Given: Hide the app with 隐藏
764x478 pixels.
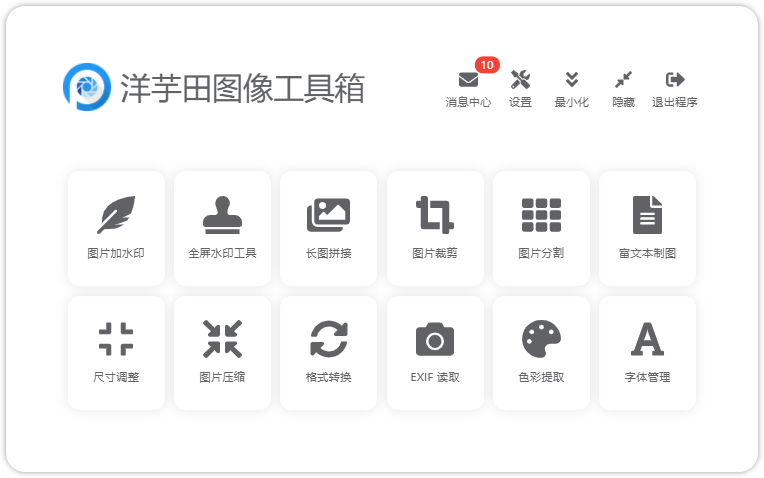Looking at the screenshot, I should (624, 88).
